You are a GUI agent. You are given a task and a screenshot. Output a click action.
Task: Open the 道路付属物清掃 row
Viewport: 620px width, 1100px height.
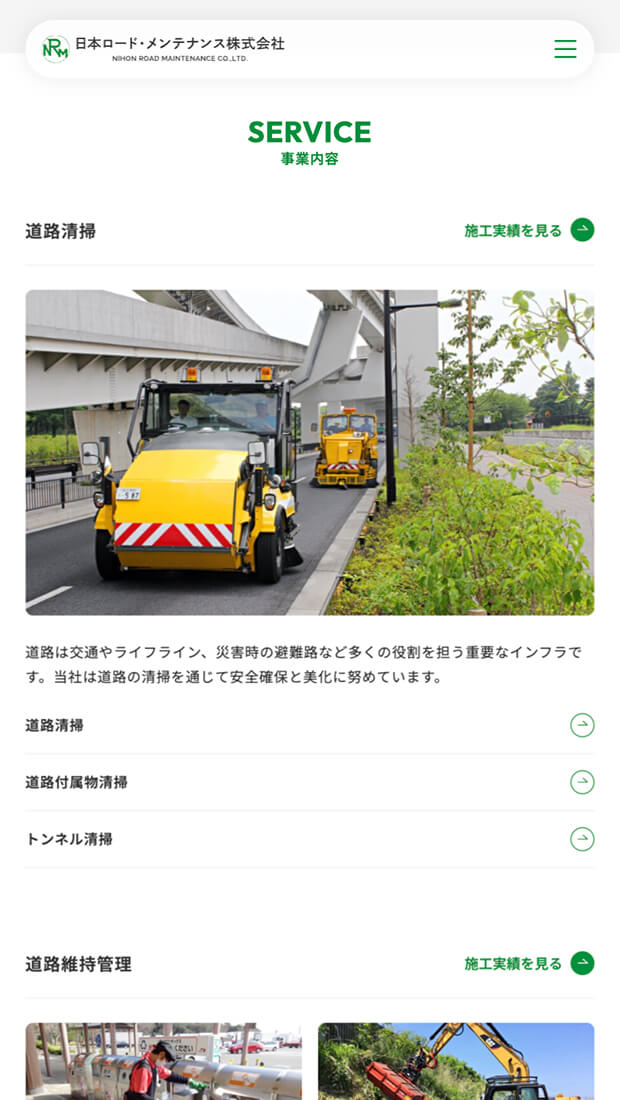309,783
